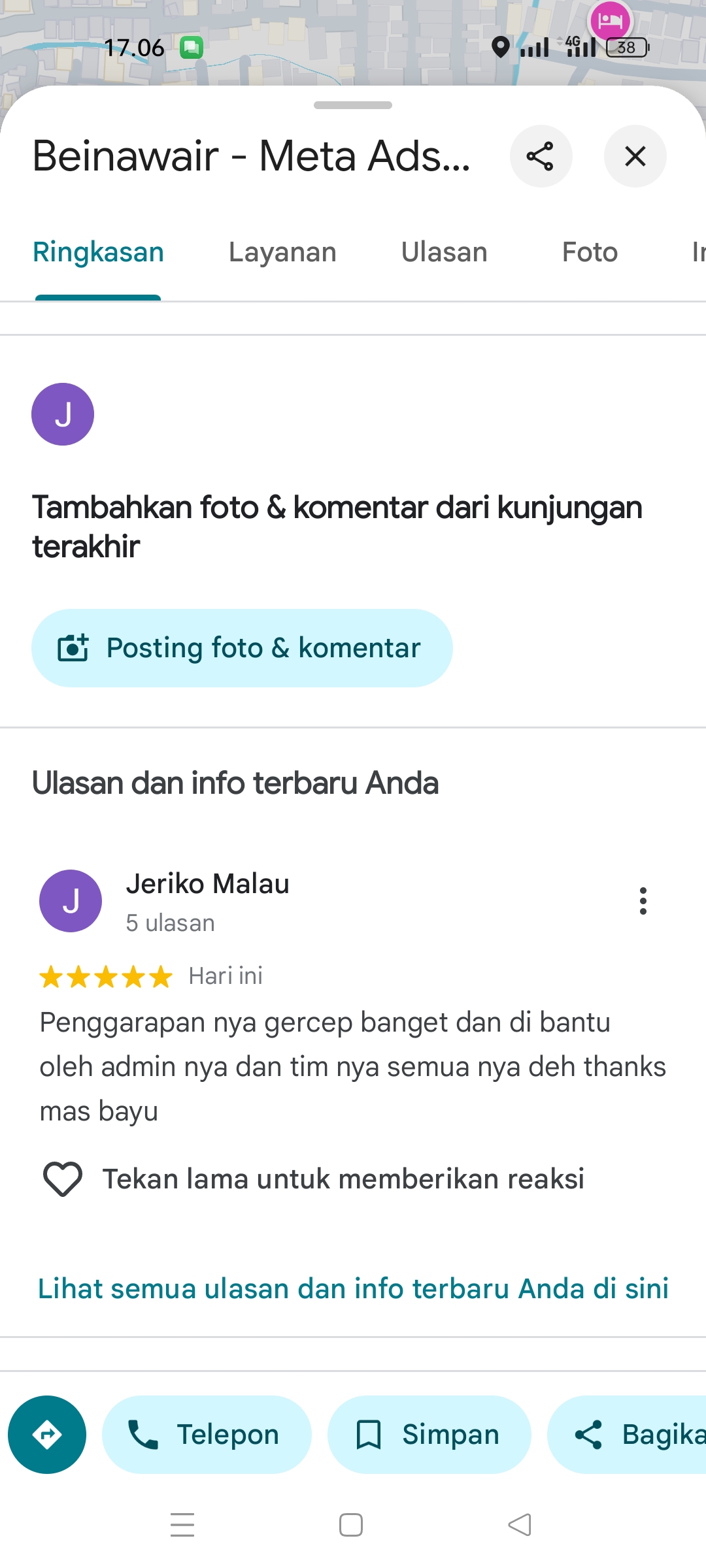The height and width of the screenshot is (1568, 706).
Task: Tap Posting foto & komentar button
Action: point(242,648)
